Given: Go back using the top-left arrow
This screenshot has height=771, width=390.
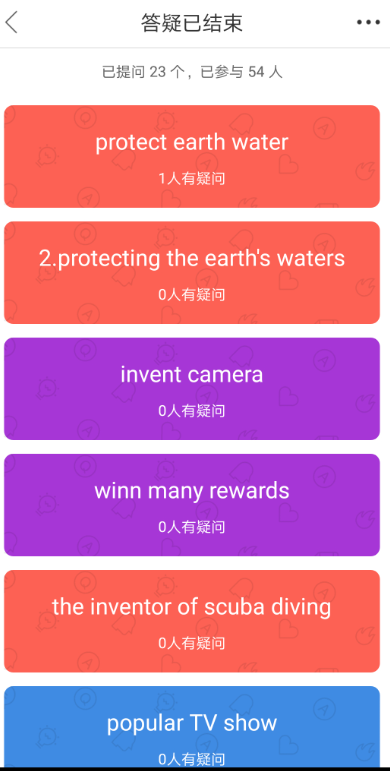Looking at the screenshot, I should tap(12, 23).
